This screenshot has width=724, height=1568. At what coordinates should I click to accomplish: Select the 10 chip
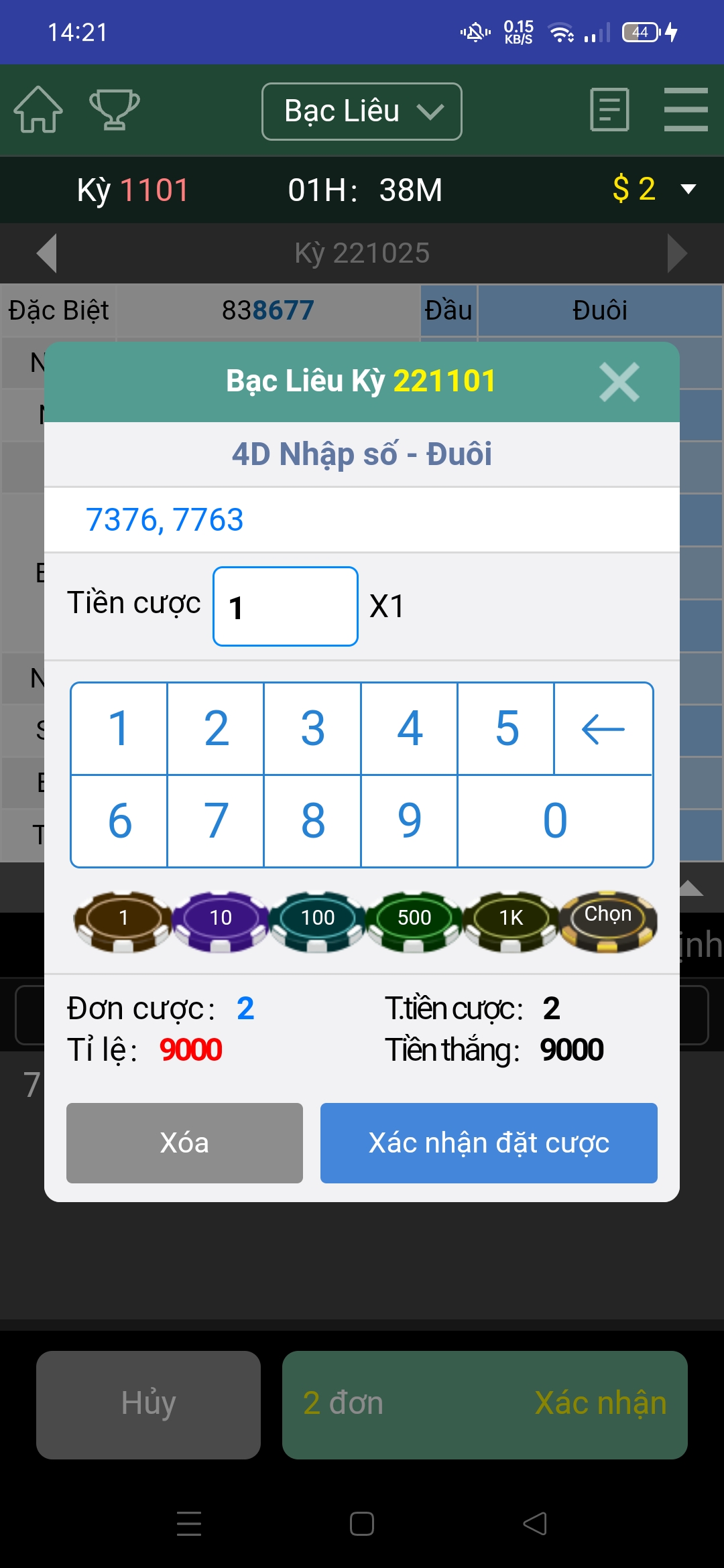(x=221, y=920)
